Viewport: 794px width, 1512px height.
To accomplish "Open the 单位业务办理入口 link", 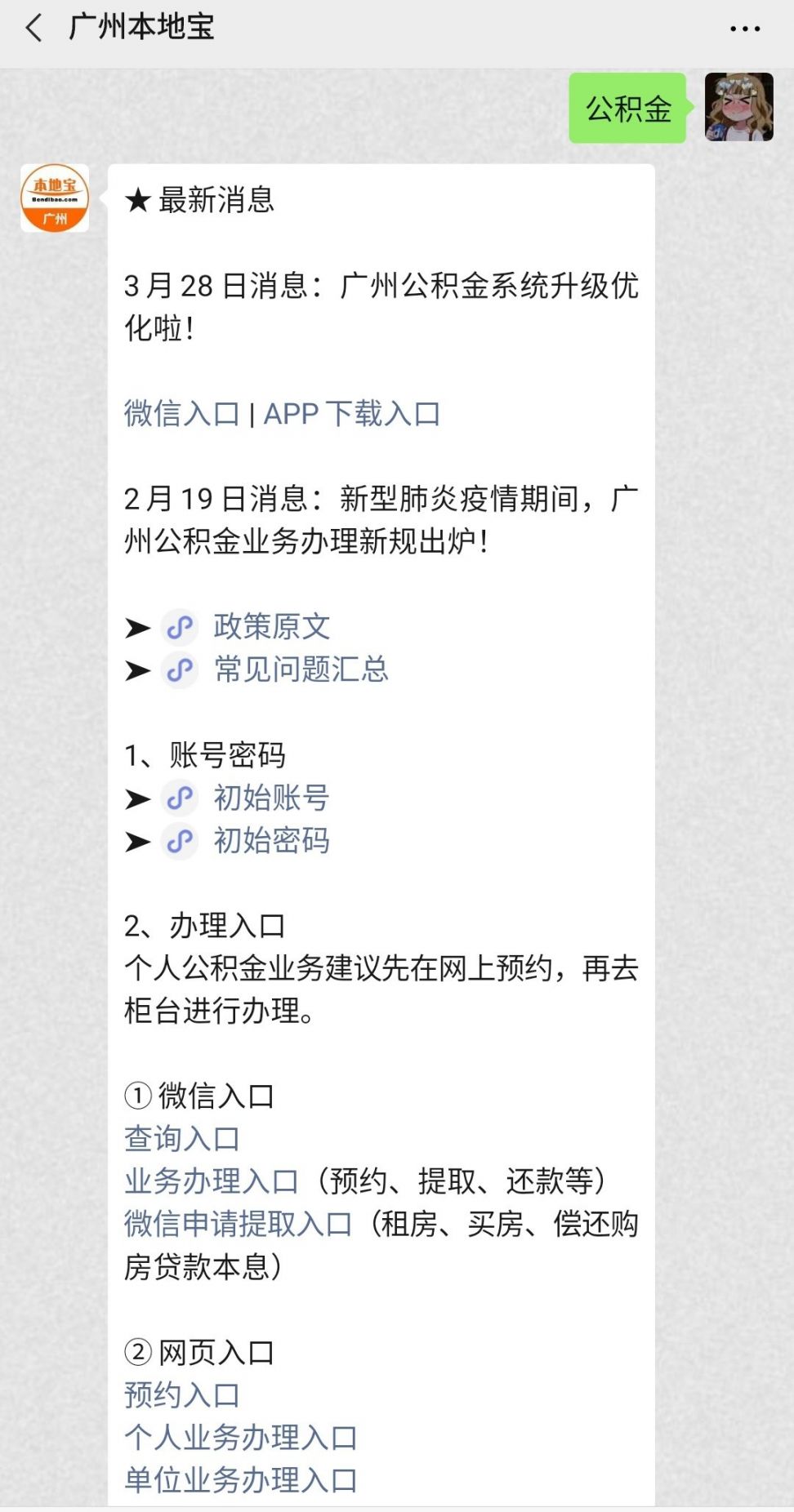I will pyautogui.click(x=240, y=1479).
